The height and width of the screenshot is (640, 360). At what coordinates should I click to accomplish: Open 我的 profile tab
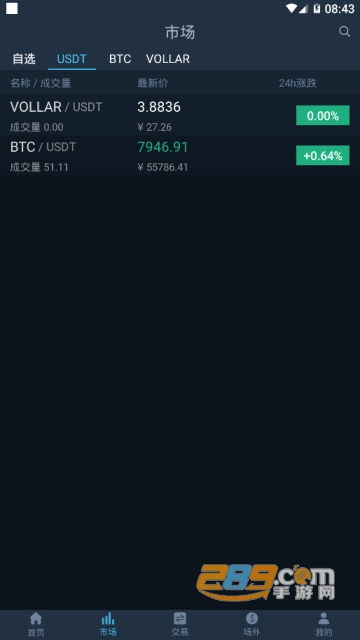(324, 624)
